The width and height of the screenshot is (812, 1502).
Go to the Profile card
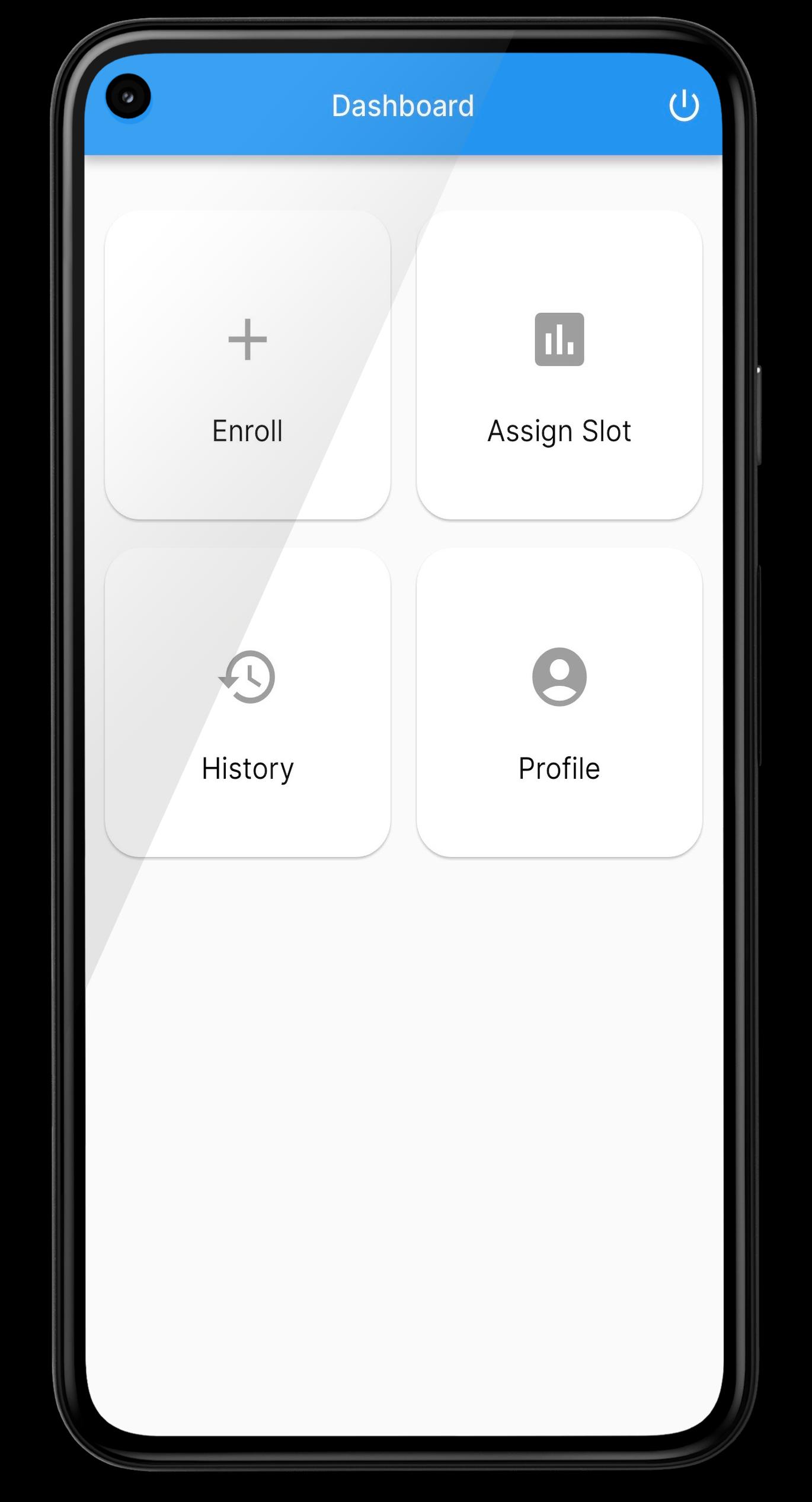(x=560, y=702)
